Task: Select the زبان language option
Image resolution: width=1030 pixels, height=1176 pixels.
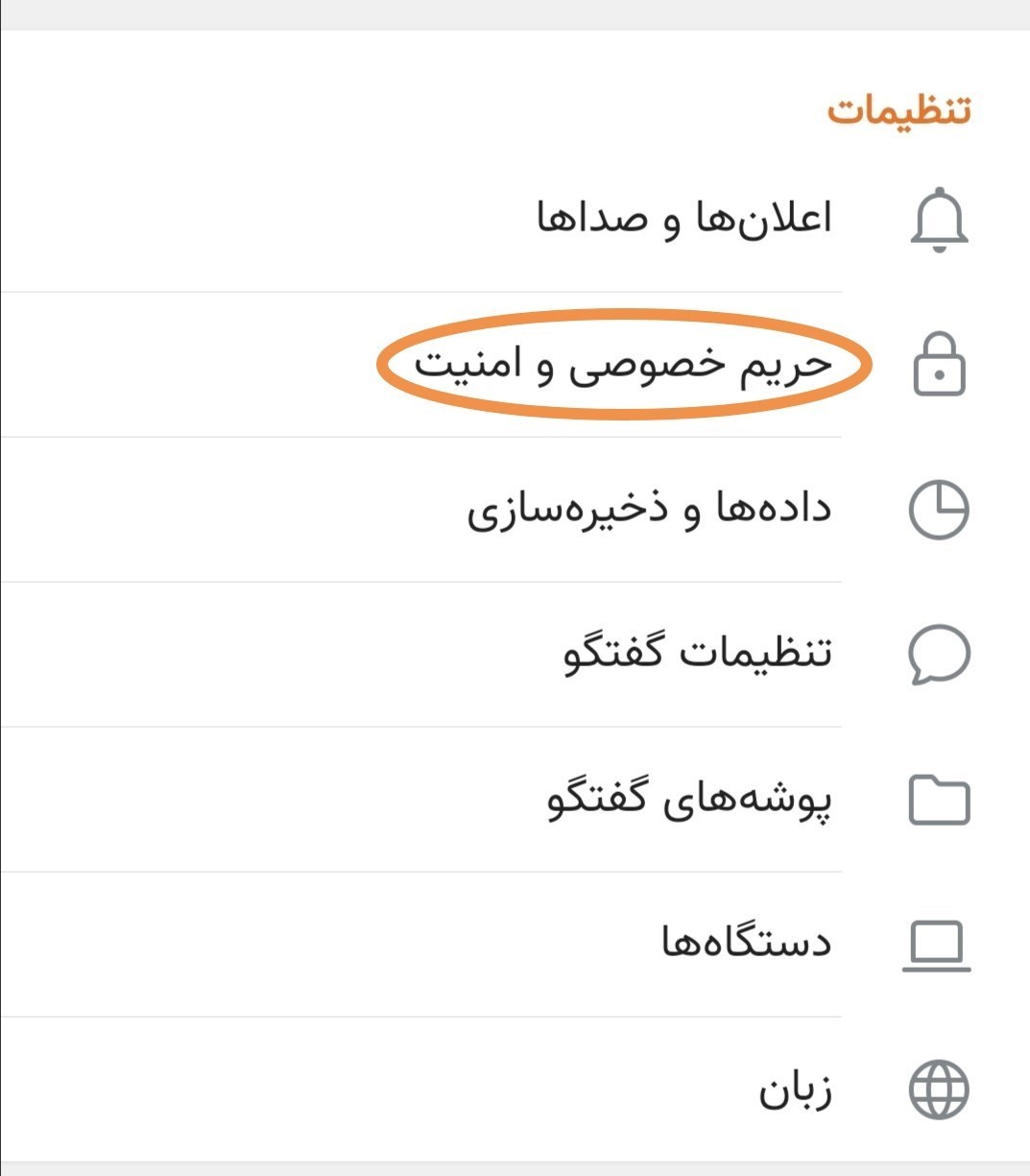Action: click(515, 1089)
